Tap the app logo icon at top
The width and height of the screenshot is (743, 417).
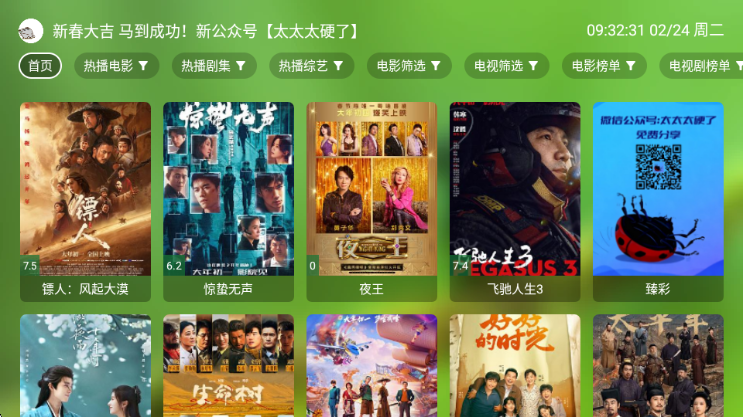[x=31, y=31]
